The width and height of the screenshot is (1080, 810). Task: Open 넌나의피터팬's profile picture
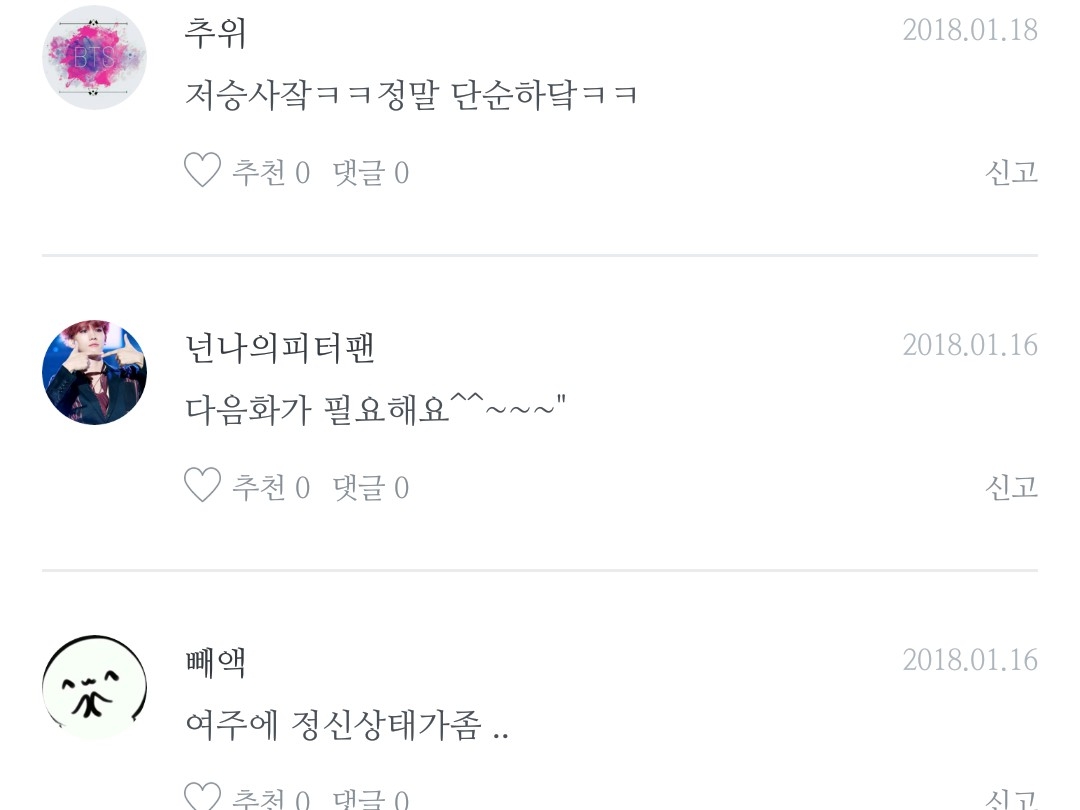pyautogui.click(x=95, y=372)
